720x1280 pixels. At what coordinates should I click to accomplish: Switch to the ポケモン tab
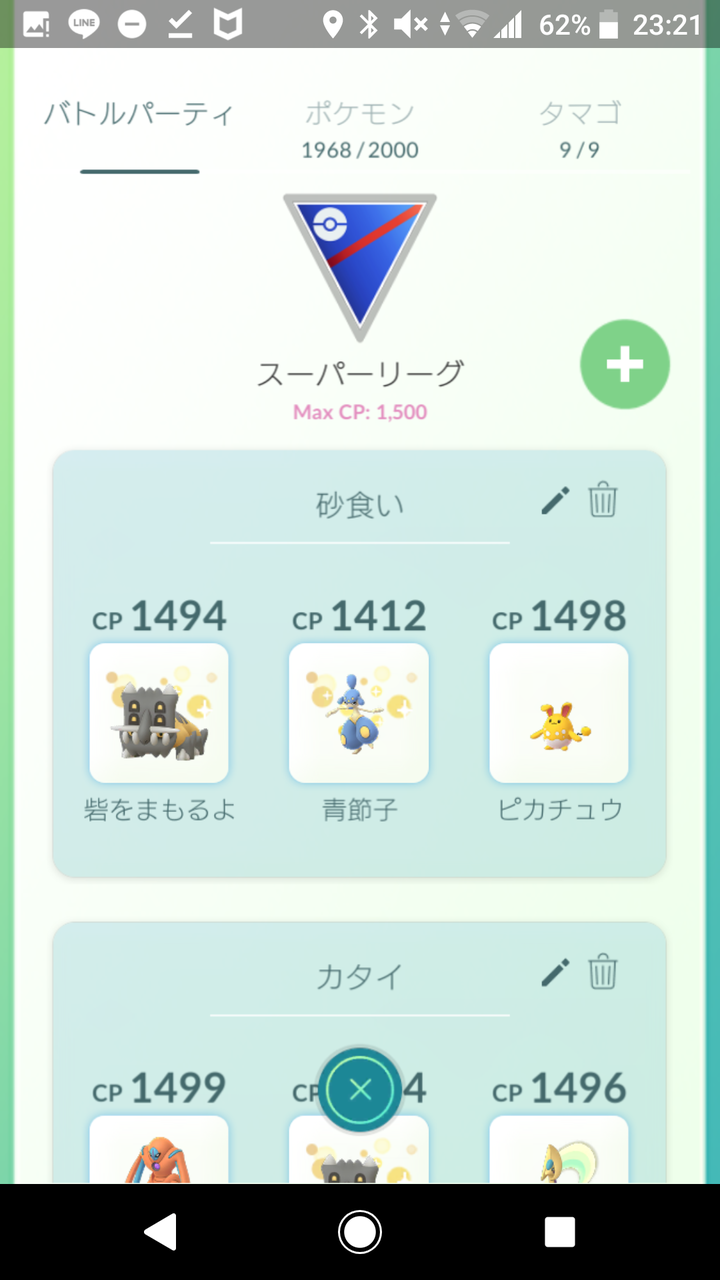pos(360,115)
